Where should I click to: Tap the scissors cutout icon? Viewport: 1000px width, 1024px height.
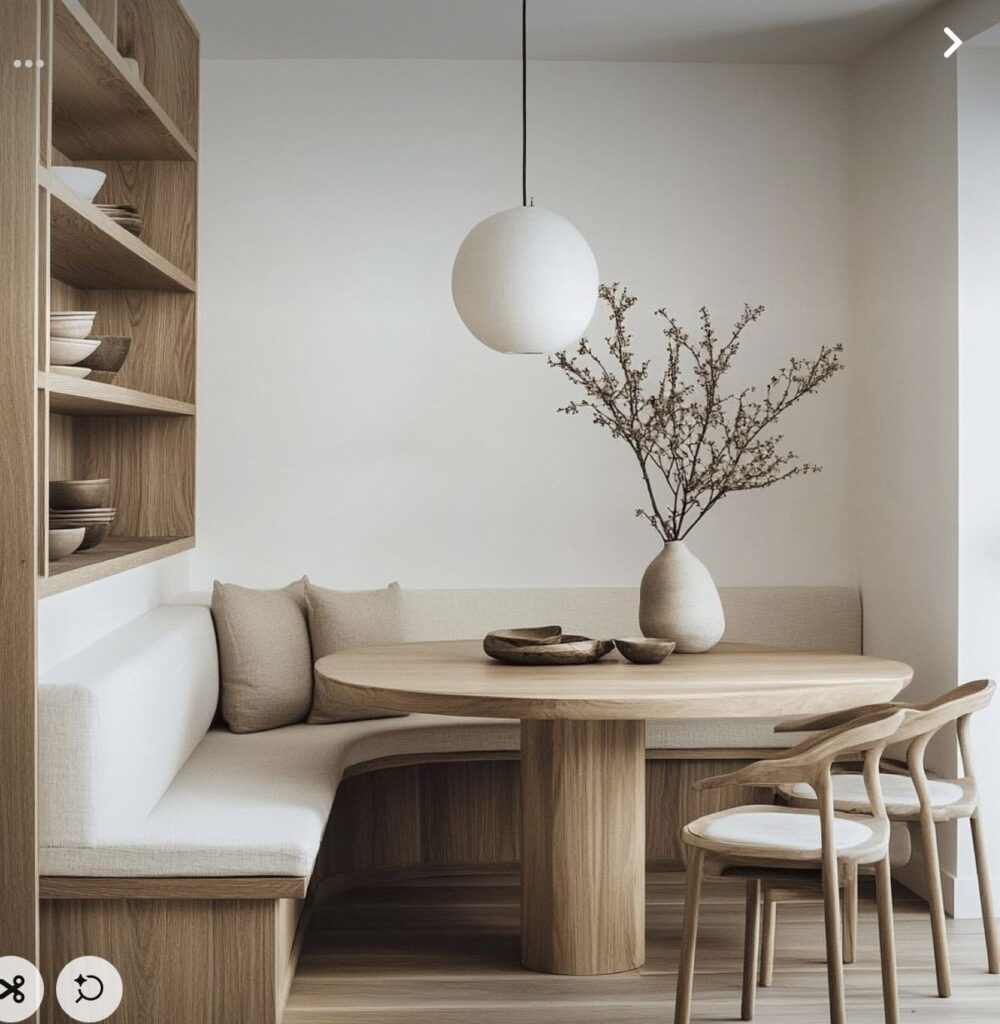[12, 989]
